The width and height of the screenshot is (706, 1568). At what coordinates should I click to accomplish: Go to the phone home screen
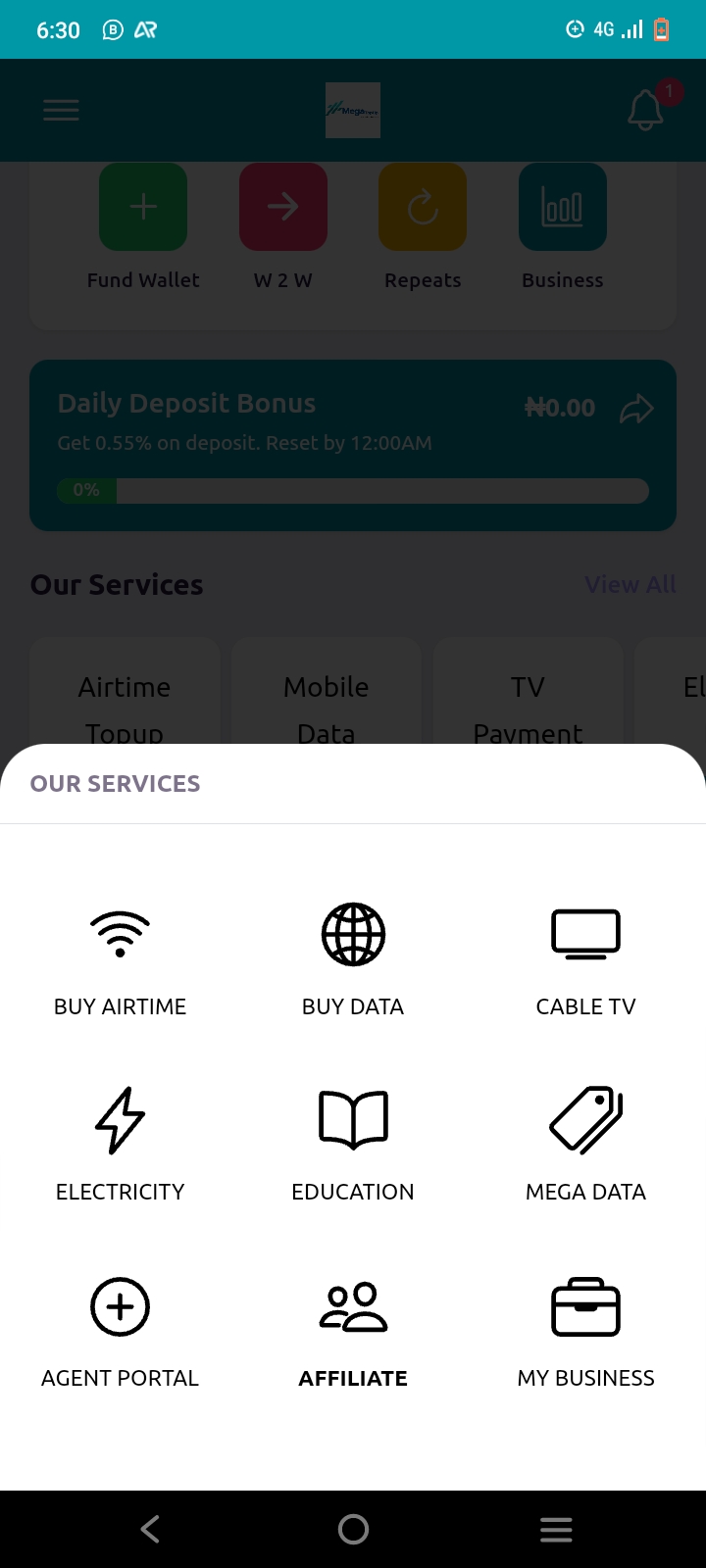pyautogui.click(x=353, y=1529)
